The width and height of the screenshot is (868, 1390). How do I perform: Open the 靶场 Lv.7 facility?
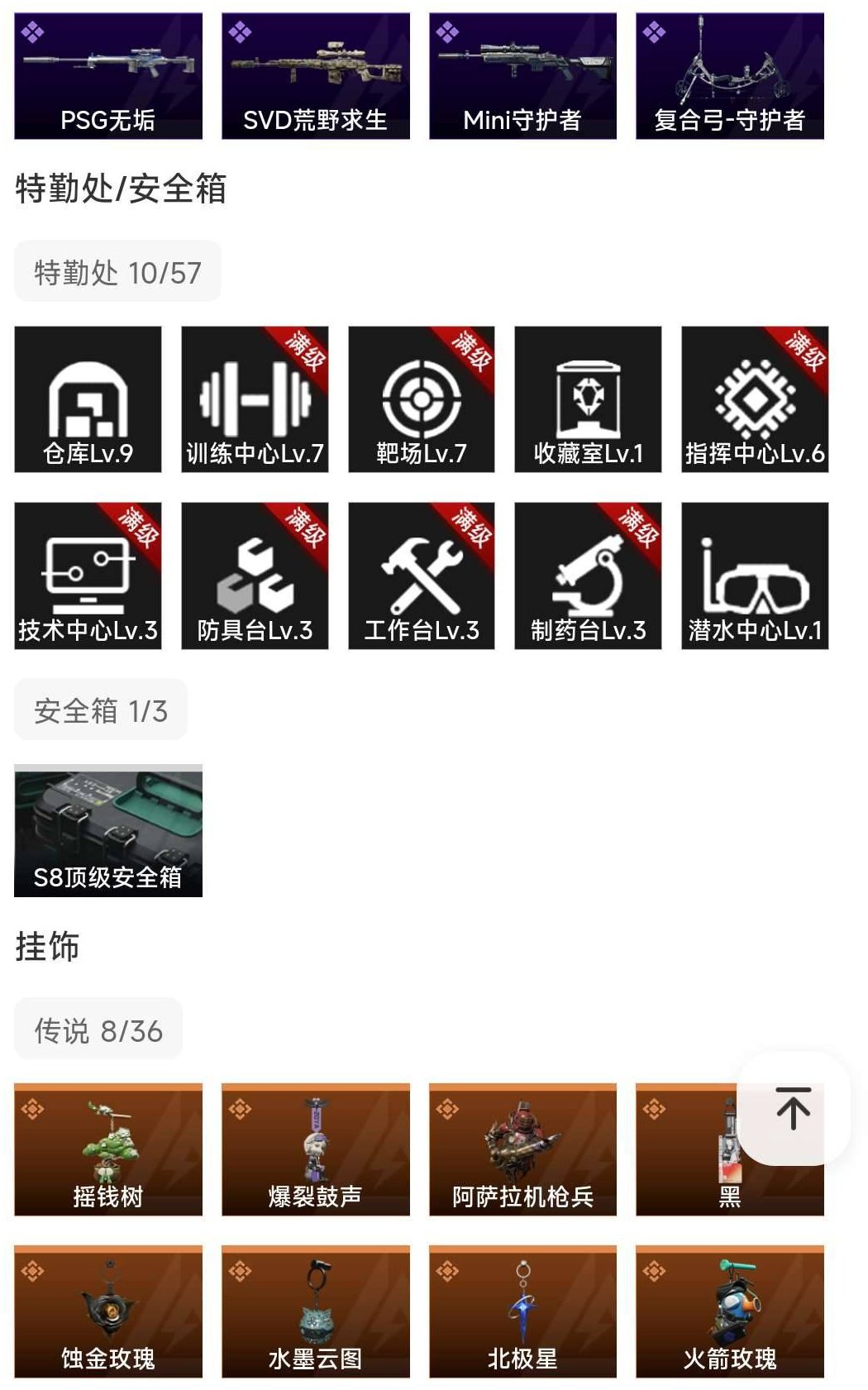(422, 399)
